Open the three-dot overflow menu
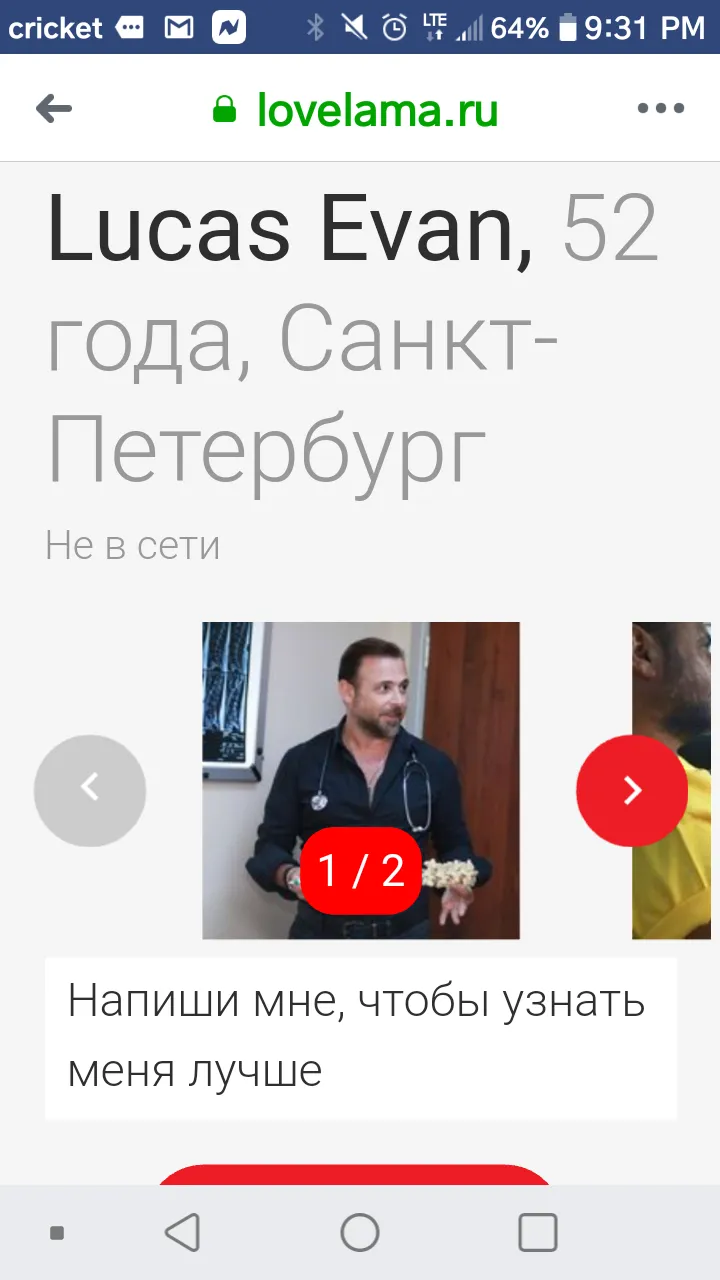This screenshot has width=720, height=1280. 661,109
